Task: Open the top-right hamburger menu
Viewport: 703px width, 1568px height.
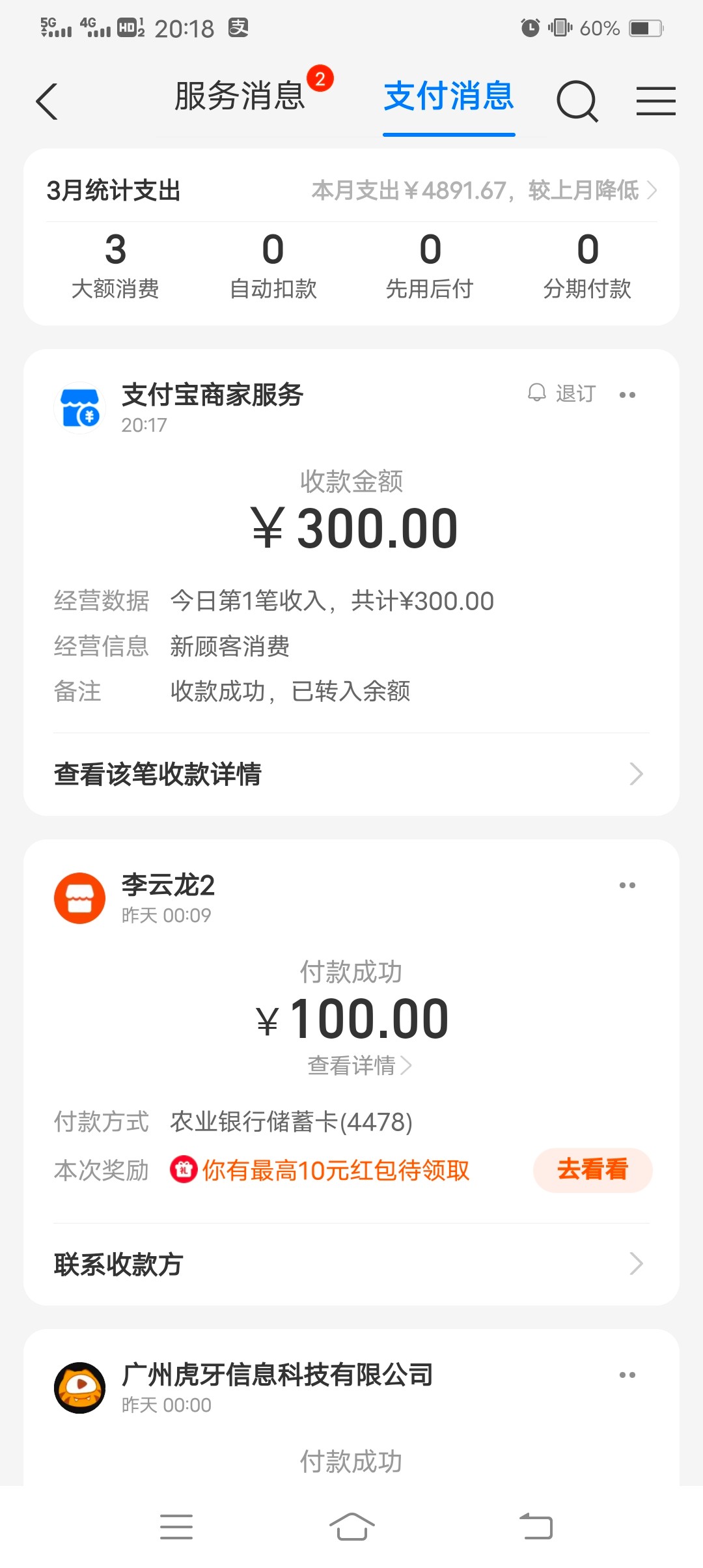Action: coord(655,102)
